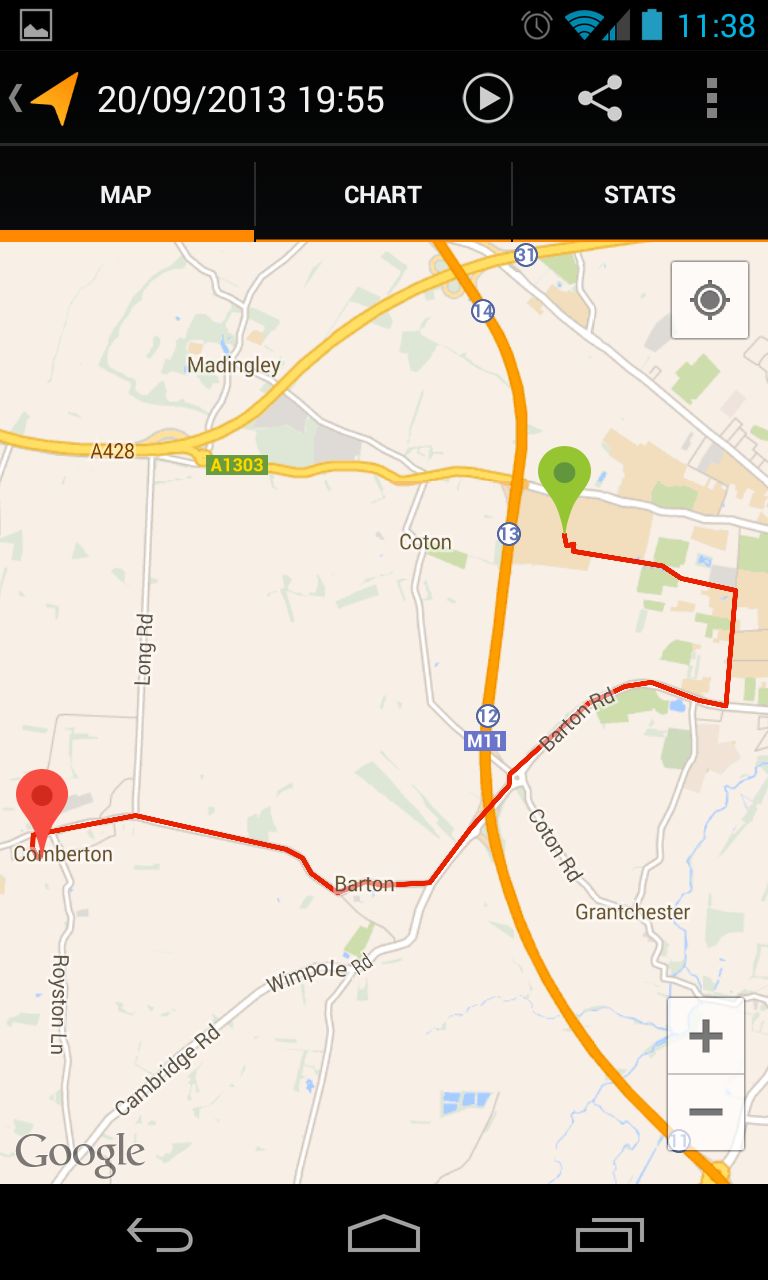The image size is (768, 1280).
Task: Go to the Android home screen
Action: (384, 1234)
